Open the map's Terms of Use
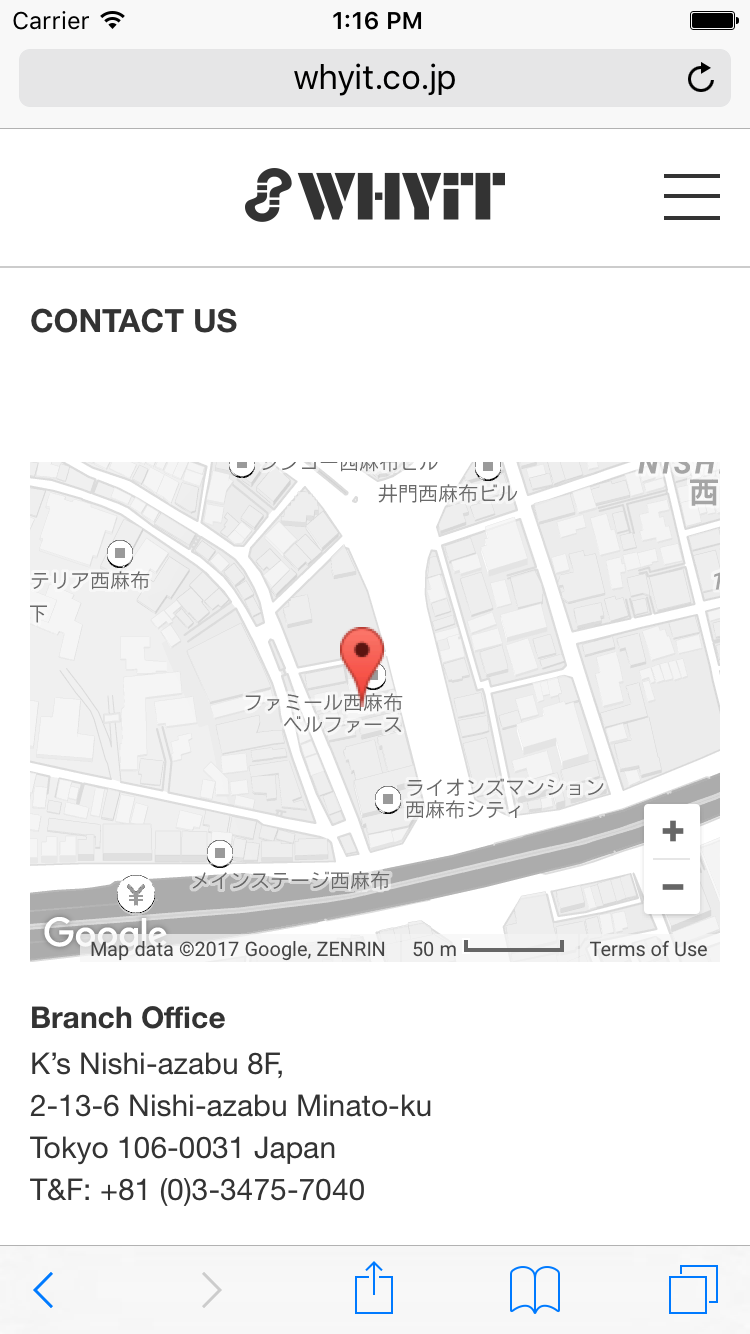Screen dimensions: 750x1334 (x=648, y=949)
